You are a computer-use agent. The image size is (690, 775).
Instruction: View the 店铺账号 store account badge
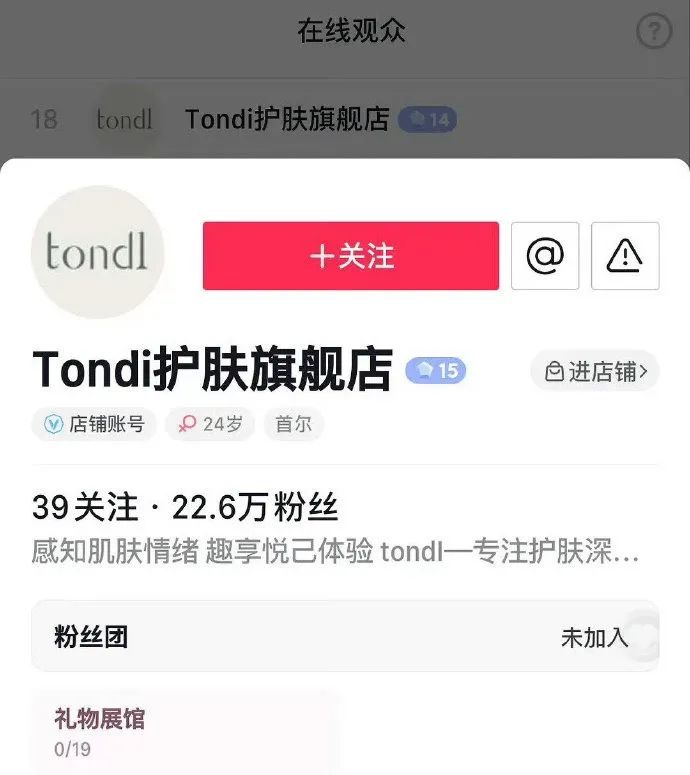point(94,424)
